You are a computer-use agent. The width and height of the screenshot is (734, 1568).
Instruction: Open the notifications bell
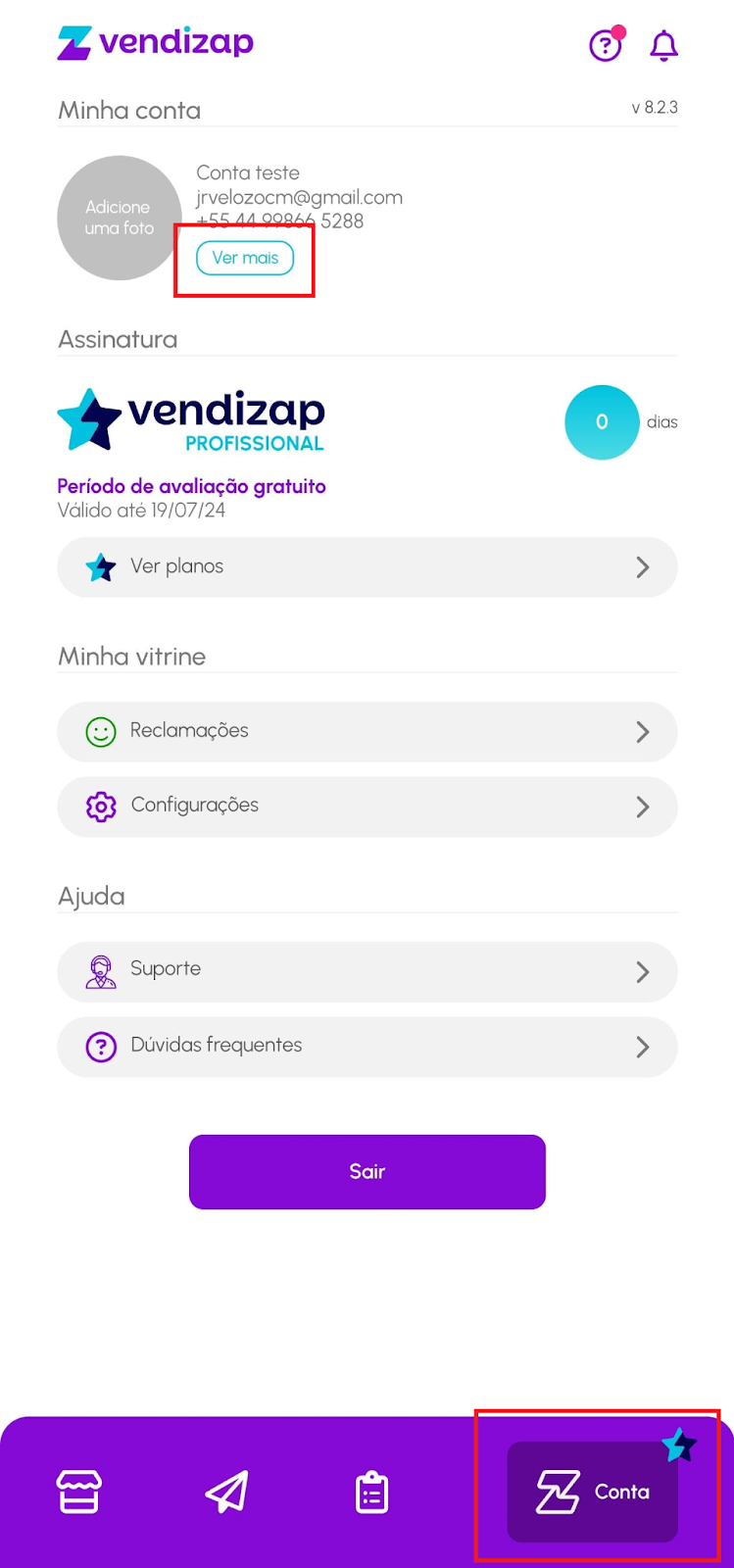[x=664, y=45]
